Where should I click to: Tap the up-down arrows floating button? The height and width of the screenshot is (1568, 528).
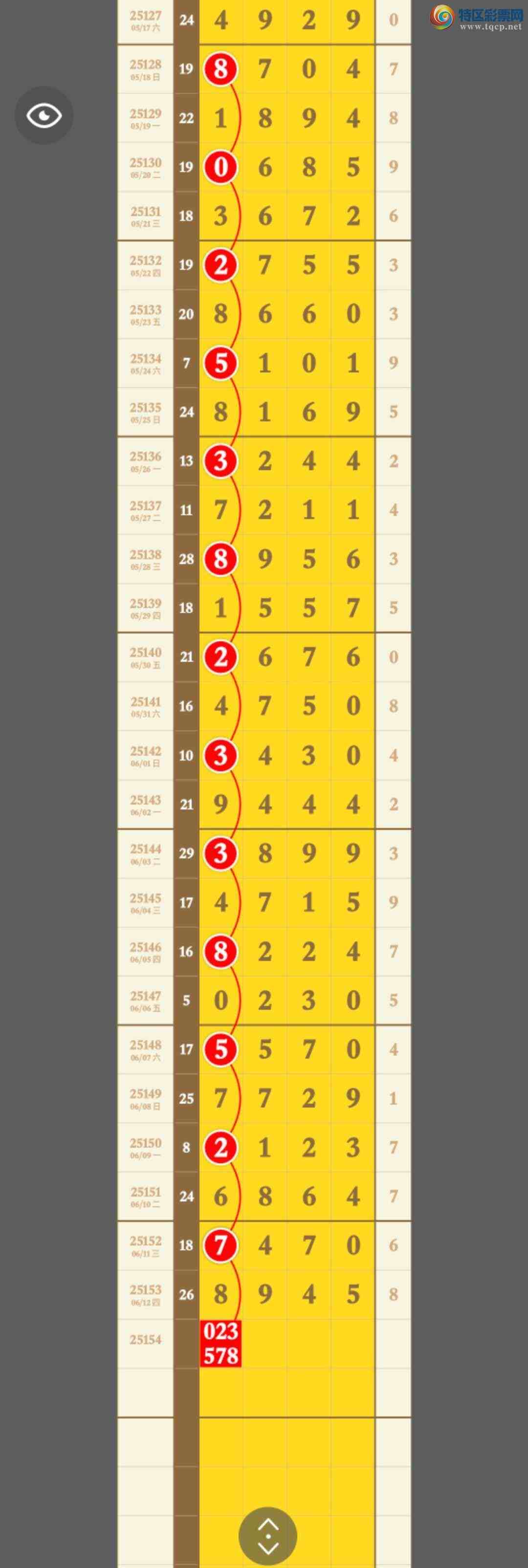(x=268, y=1536)
